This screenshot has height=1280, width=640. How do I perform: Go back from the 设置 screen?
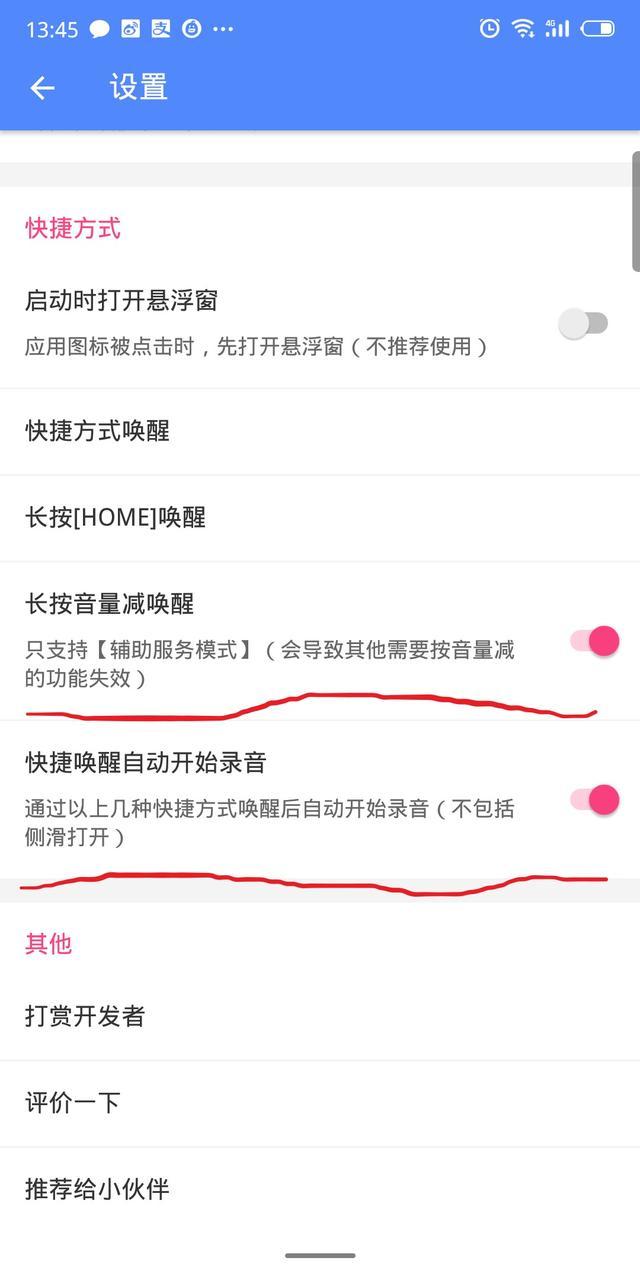[x=42, y=88]
